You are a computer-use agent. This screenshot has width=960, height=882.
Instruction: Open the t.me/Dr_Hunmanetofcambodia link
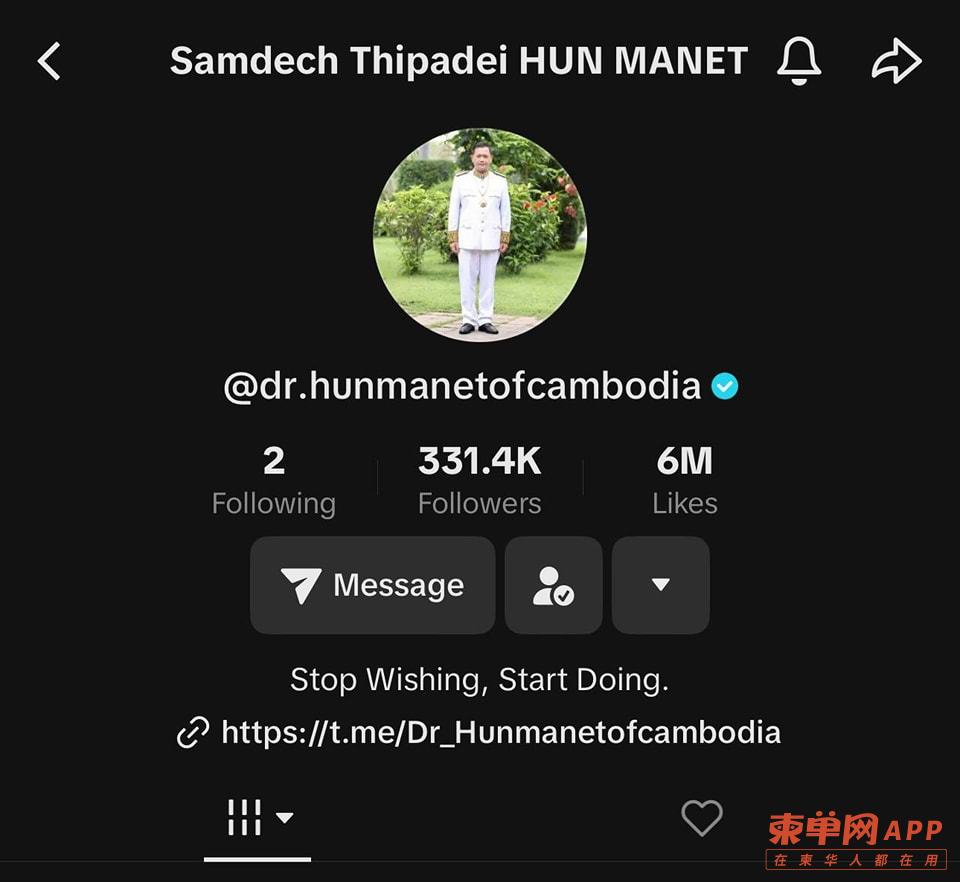[x=500, y=732]
